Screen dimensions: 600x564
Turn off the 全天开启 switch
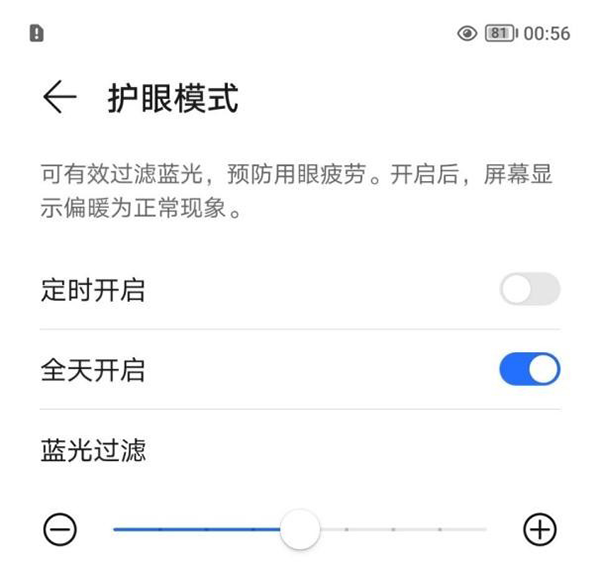pyautogui.click(x=529, y=370)
